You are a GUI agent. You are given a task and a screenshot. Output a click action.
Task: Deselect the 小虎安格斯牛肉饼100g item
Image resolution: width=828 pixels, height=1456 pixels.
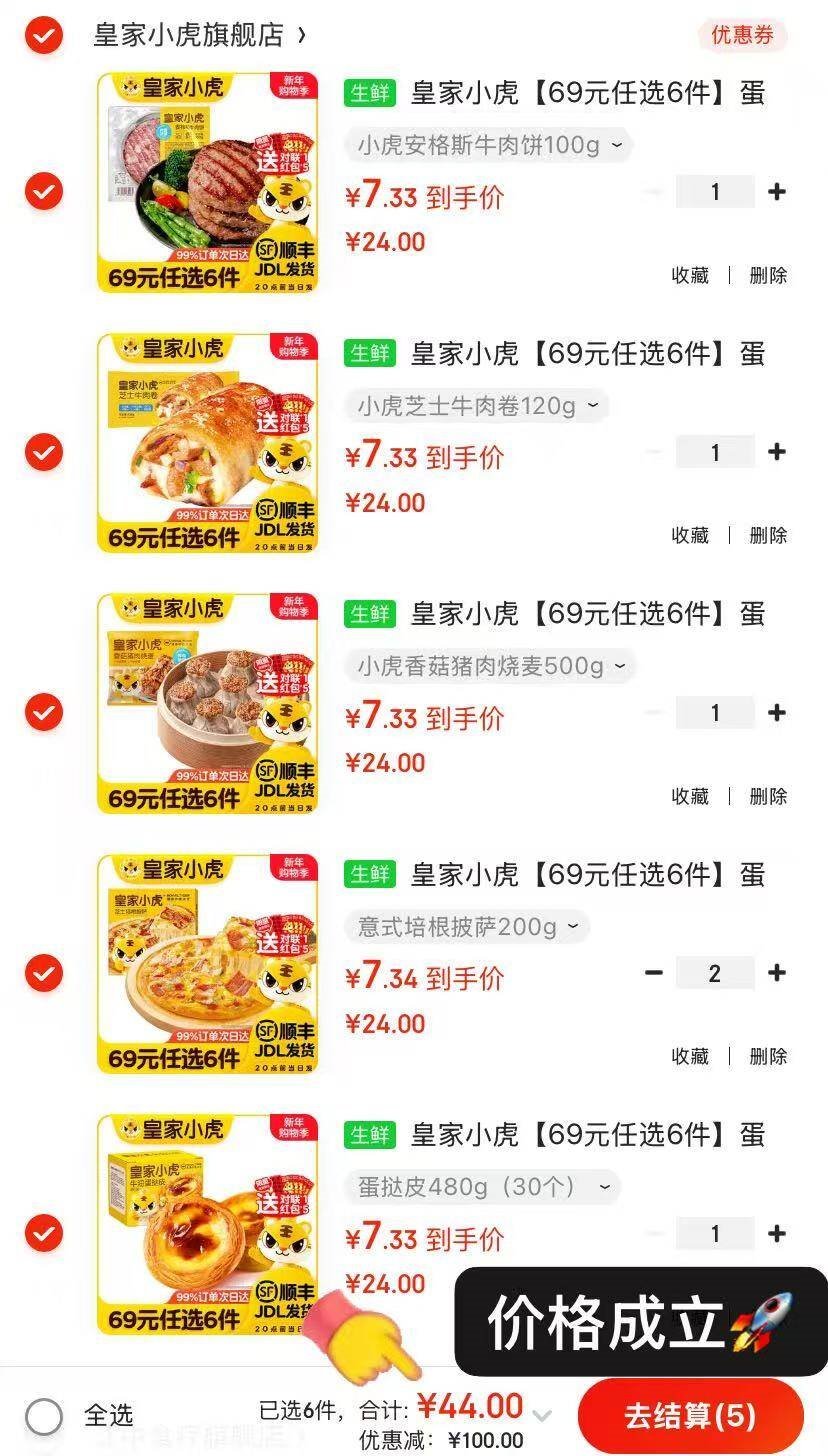44,191
